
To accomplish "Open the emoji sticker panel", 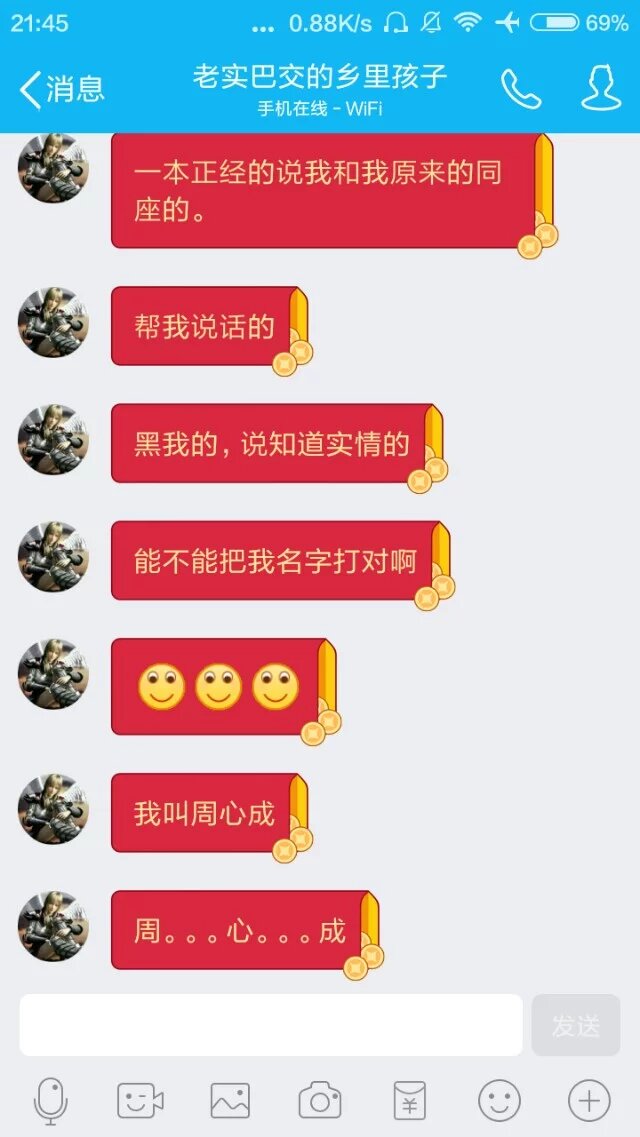I will click(499, 1101).
